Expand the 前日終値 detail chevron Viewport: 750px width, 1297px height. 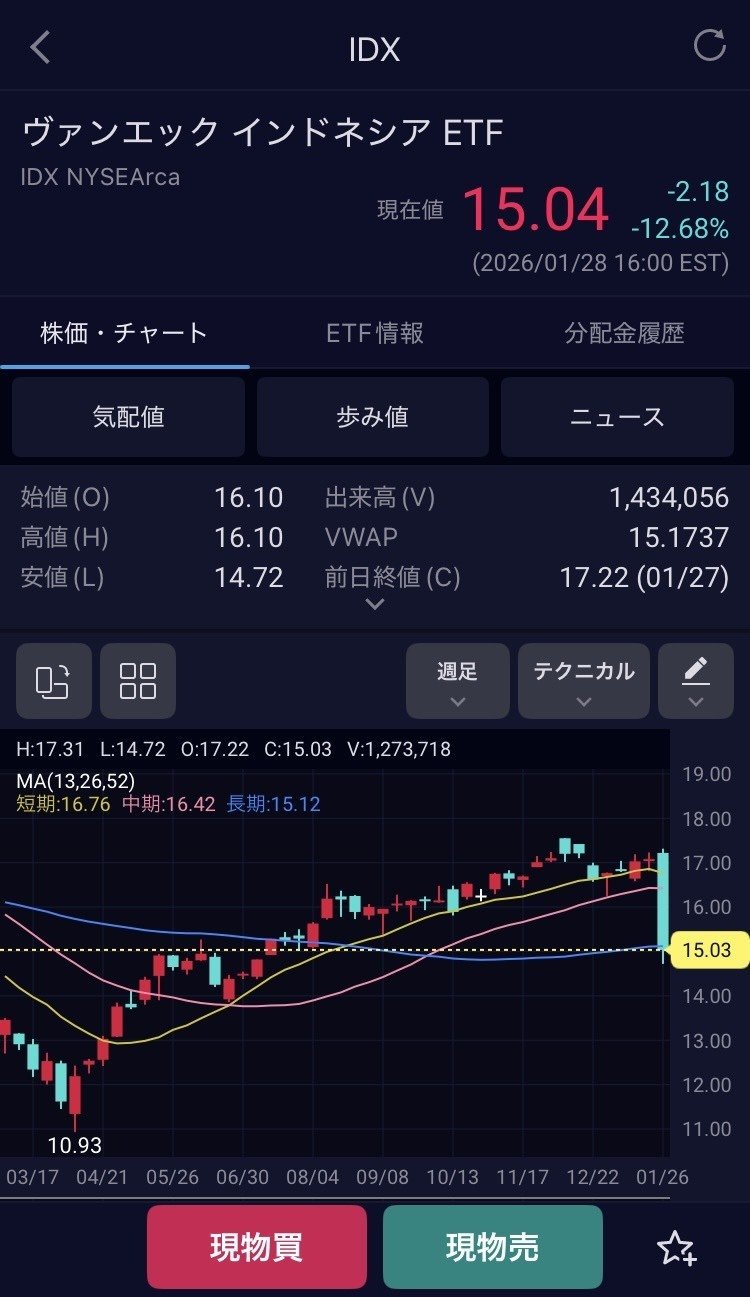tap(372, 602)
